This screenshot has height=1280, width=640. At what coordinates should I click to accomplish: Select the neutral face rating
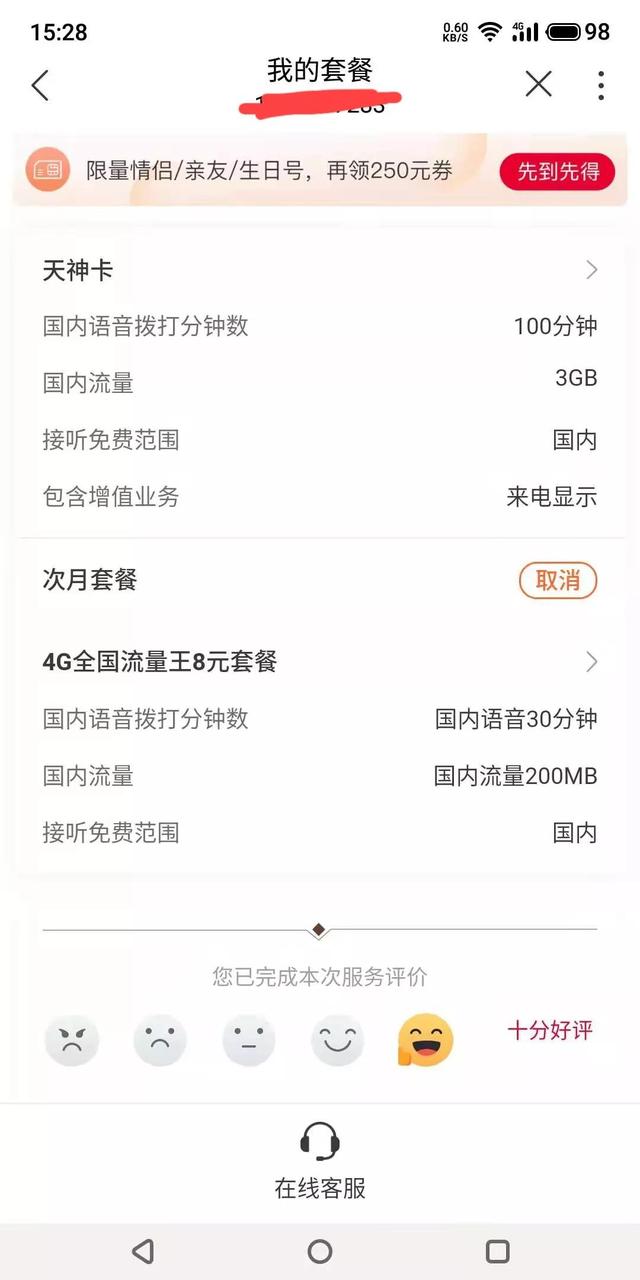pos(249,1041)
